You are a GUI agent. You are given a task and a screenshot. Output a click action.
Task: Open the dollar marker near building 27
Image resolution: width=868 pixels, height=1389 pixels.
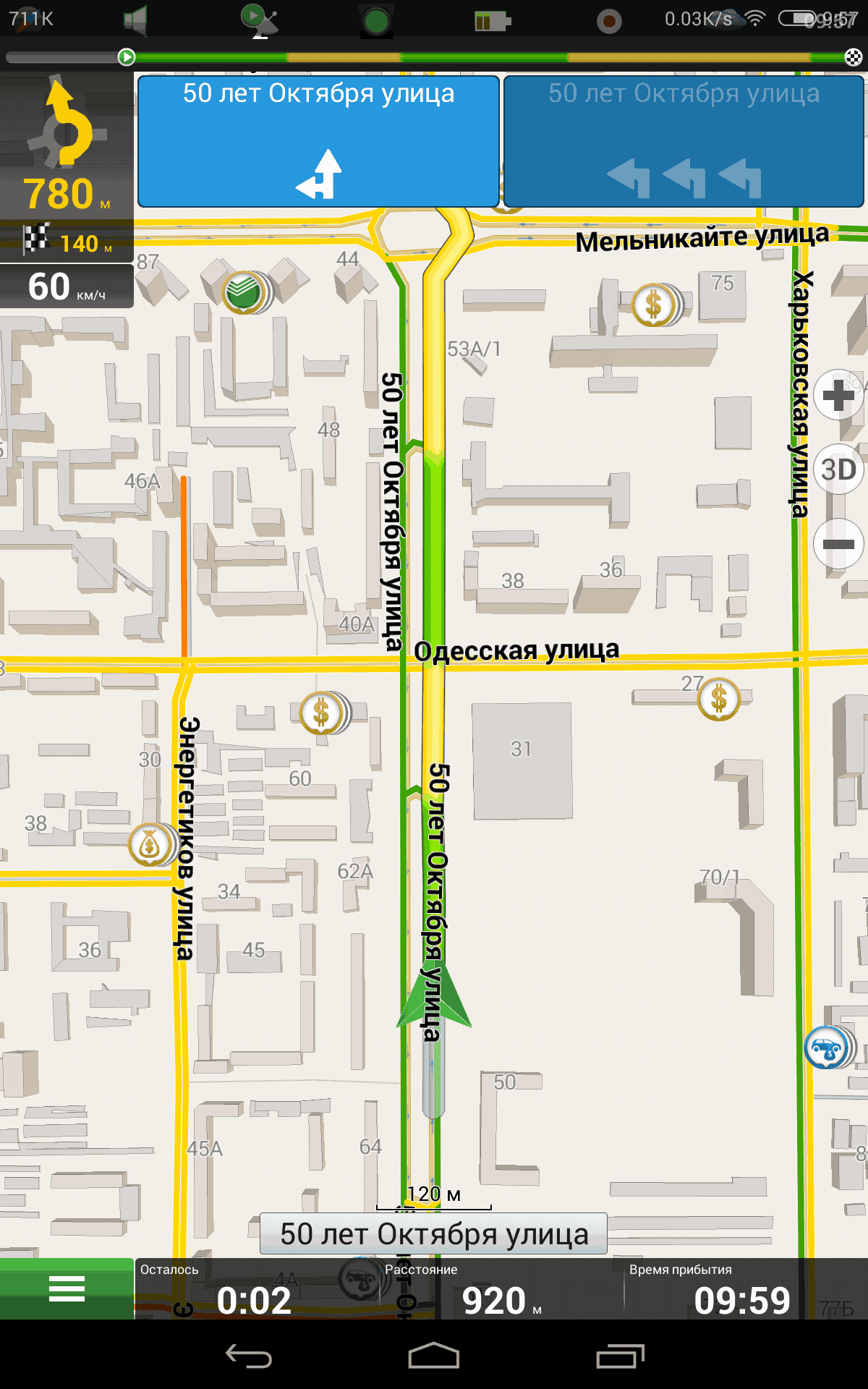[719, 700]
